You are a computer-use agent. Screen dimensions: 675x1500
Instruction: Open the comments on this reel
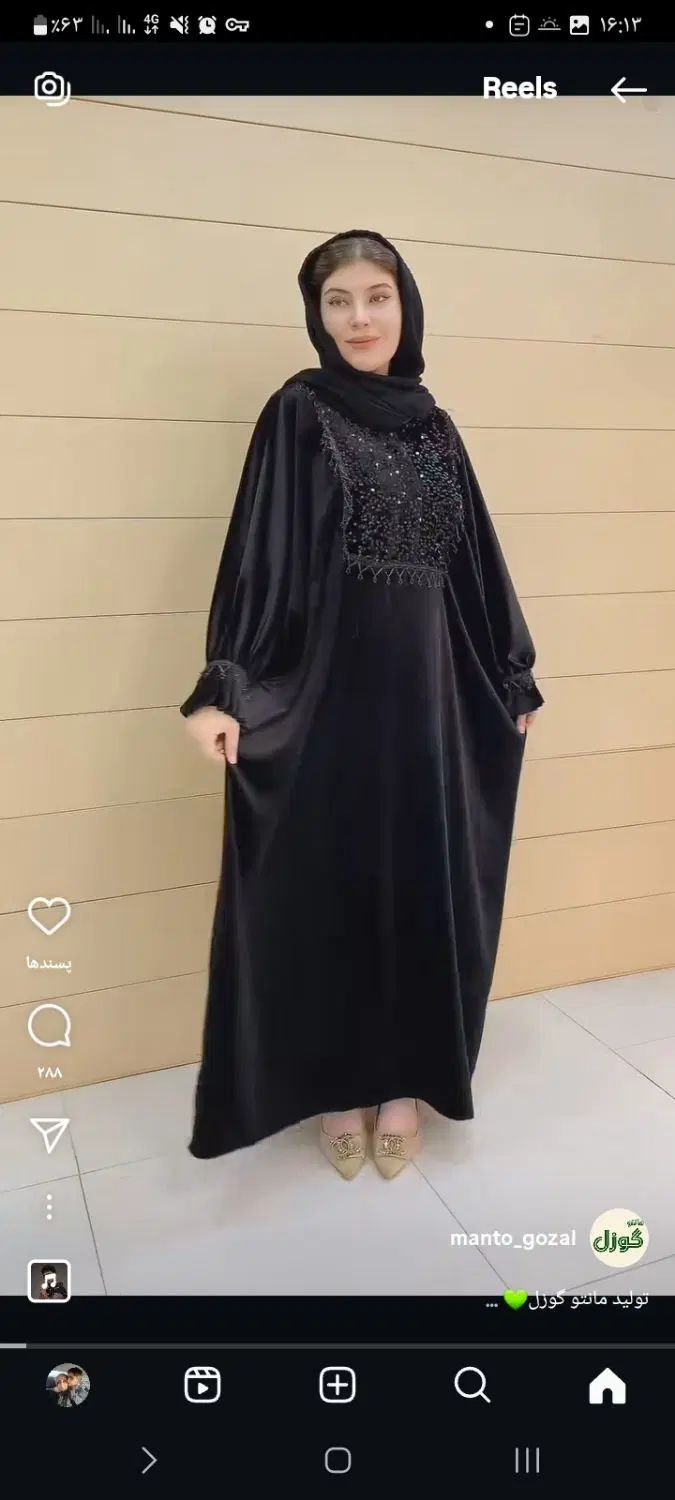click(x=49, y=1026)
